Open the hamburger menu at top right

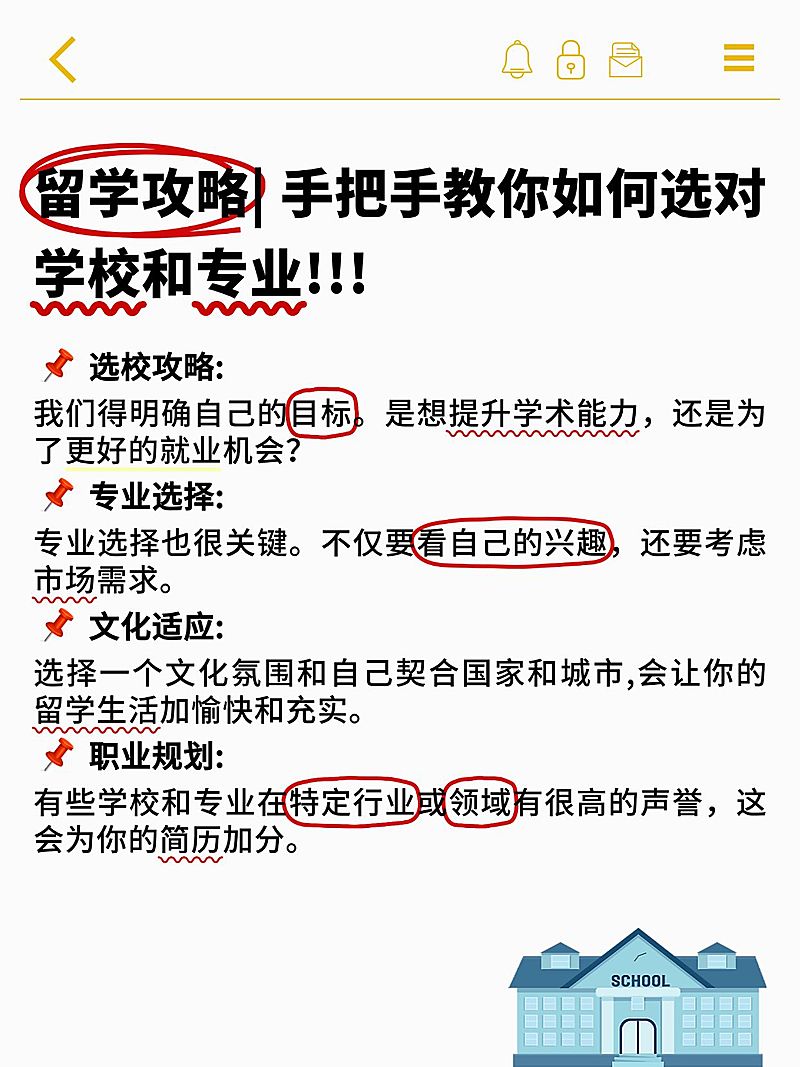737,58
